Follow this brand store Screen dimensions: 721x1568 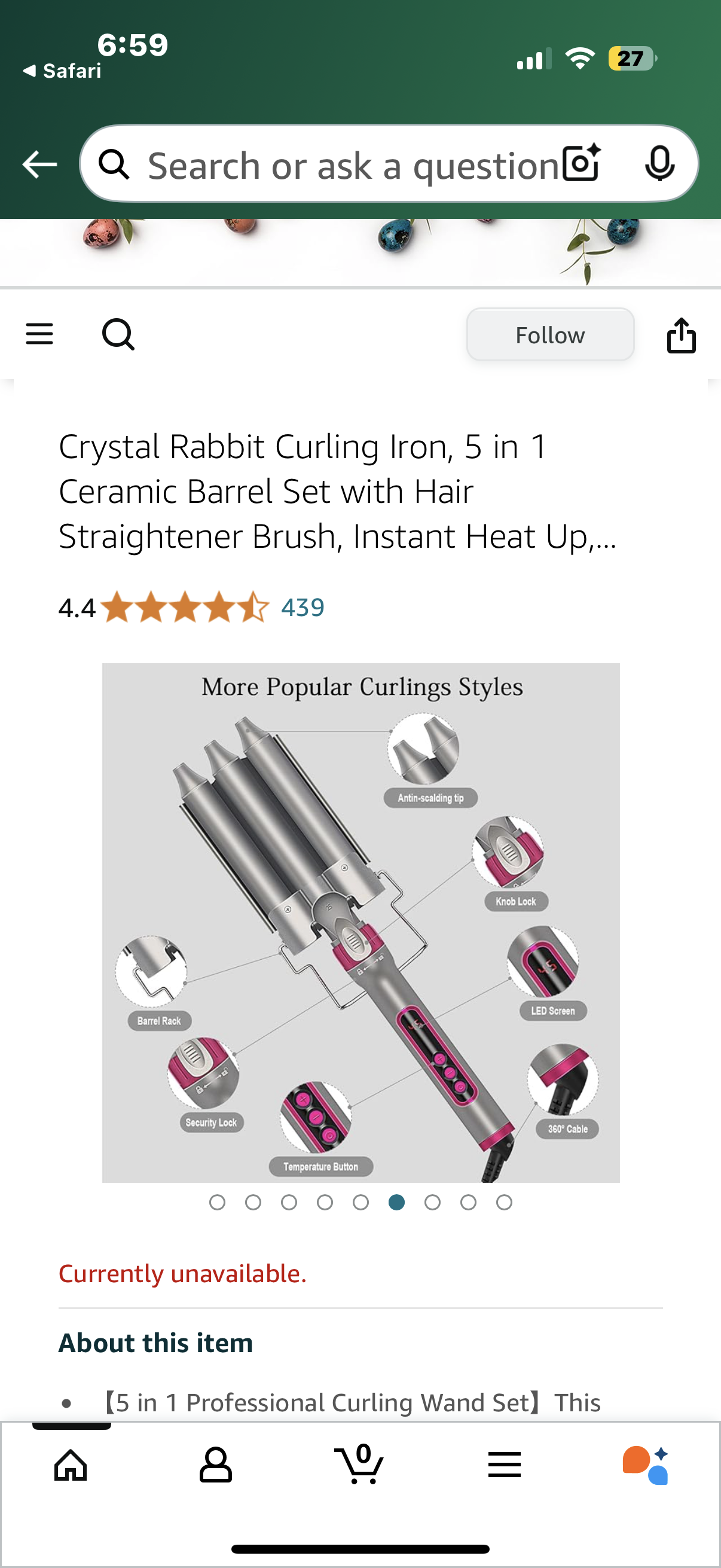[549, 335]
